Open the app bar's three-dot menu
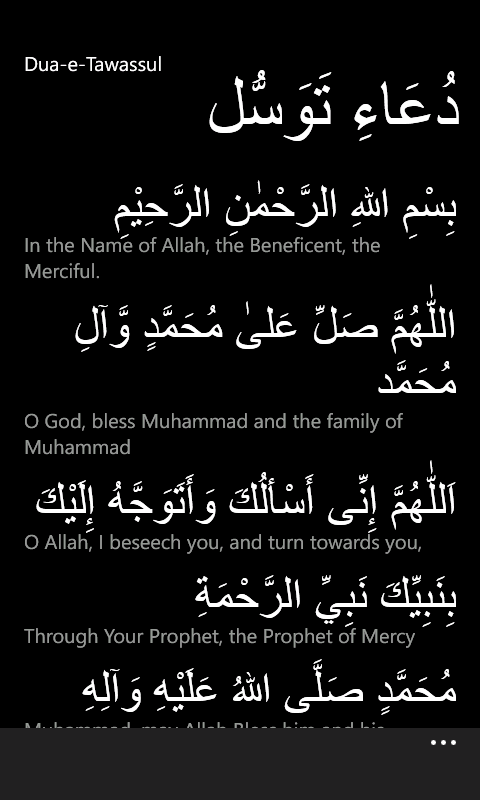The width and height of the screenshot is (480, 800). pos(443,742)
